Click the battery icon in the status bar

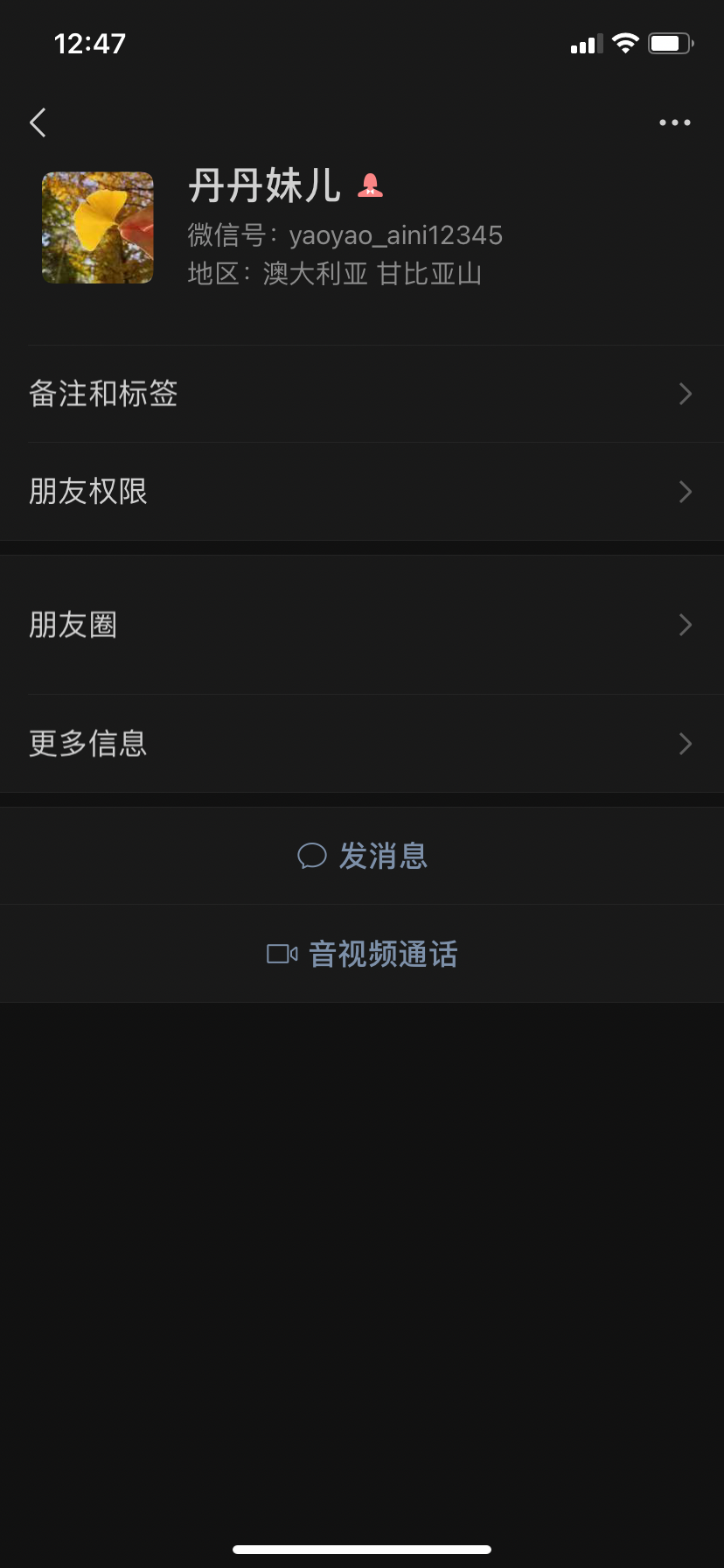click(670, 43)
